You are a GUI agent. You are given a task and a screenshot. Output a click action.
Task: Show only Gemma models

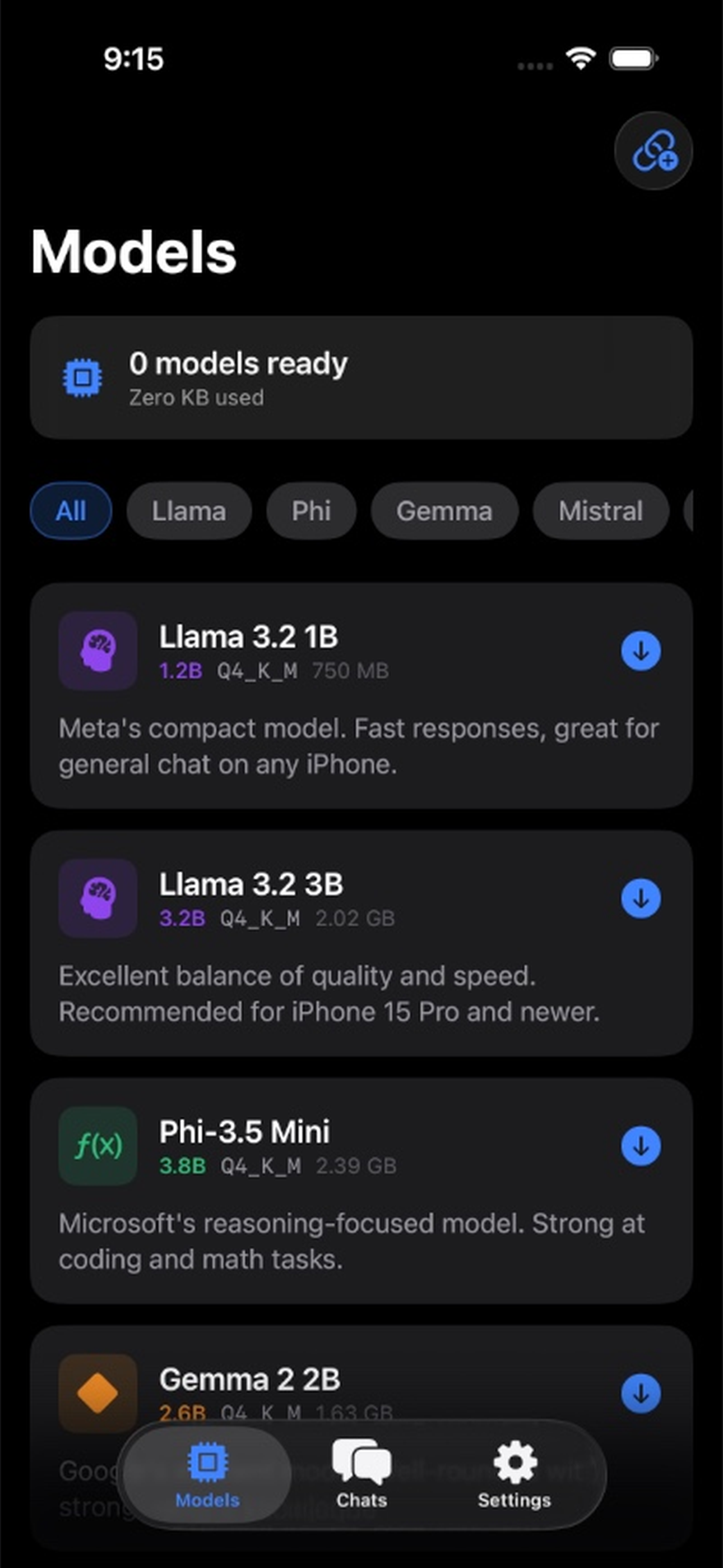444,511
